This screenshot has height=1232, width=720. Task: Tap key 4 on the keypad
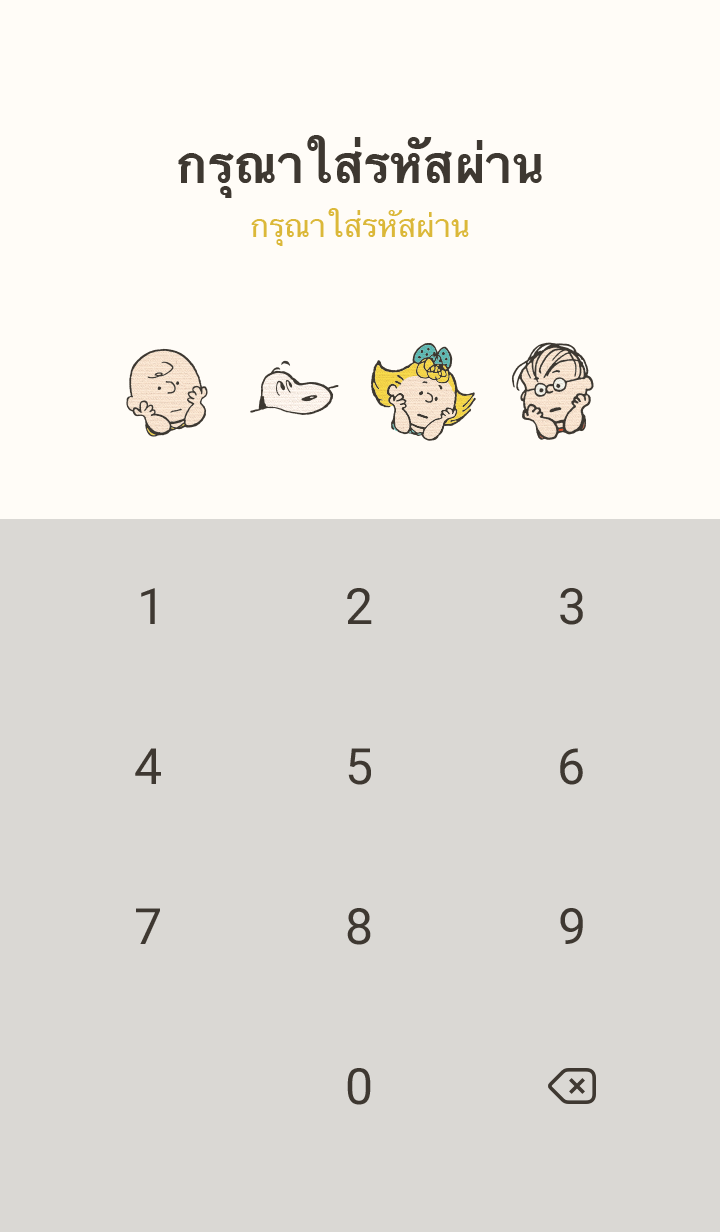pyautogui.click(x=148, y=767)
